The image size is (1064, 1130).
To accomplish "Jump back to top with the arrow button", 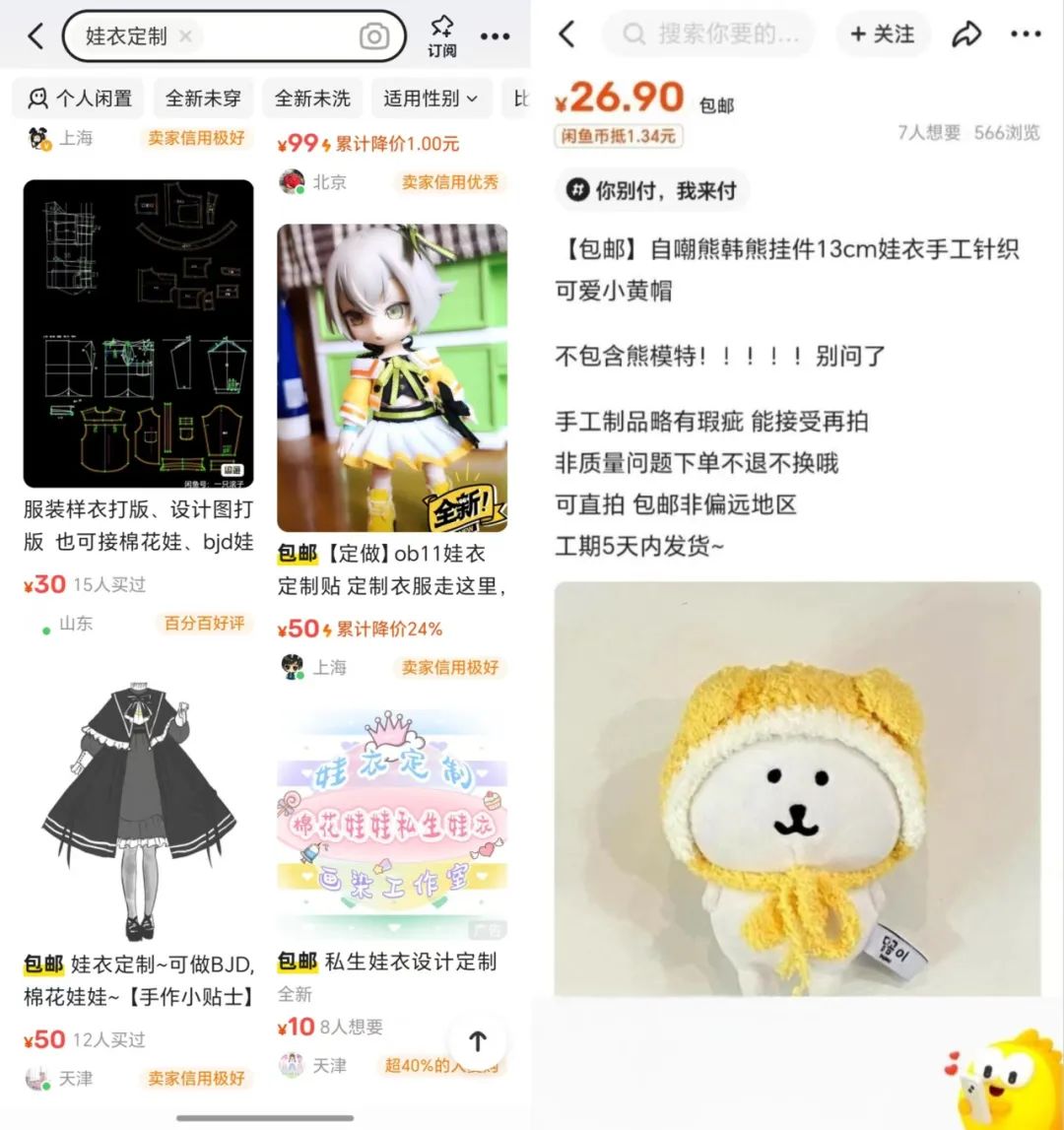I will click(478, 1041).
